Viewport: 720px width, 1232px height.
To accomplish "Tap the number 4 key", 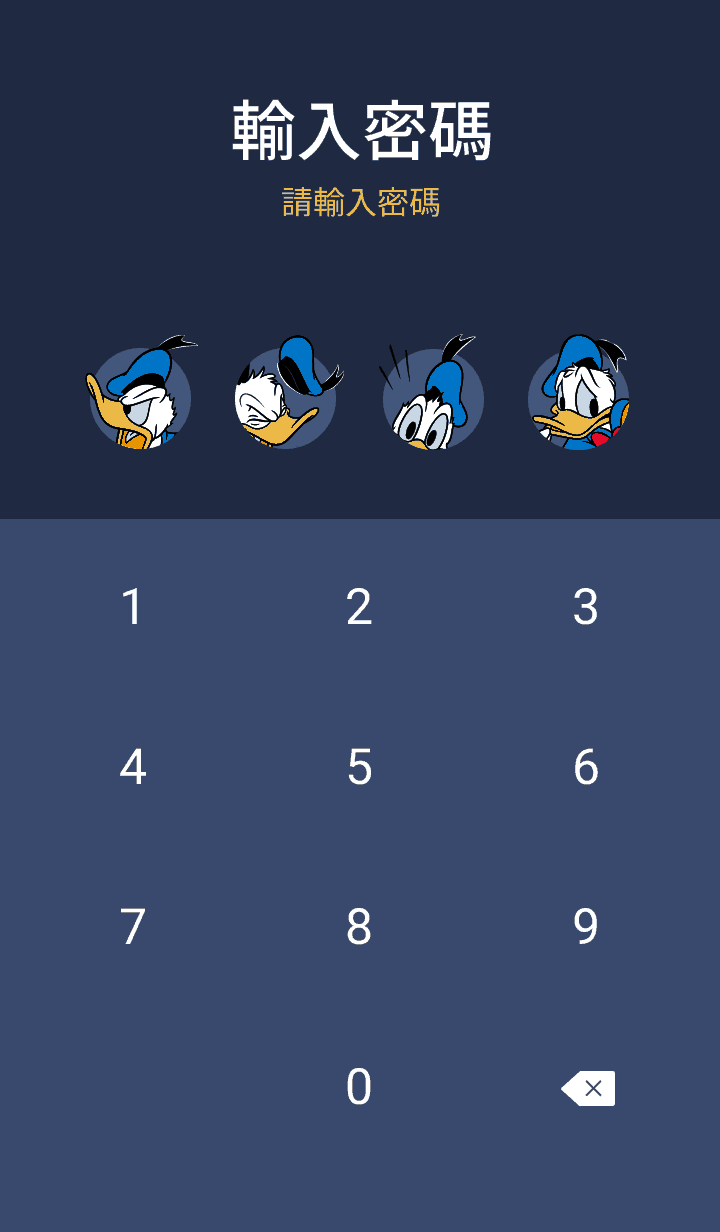I will click(x=133, y=767).
